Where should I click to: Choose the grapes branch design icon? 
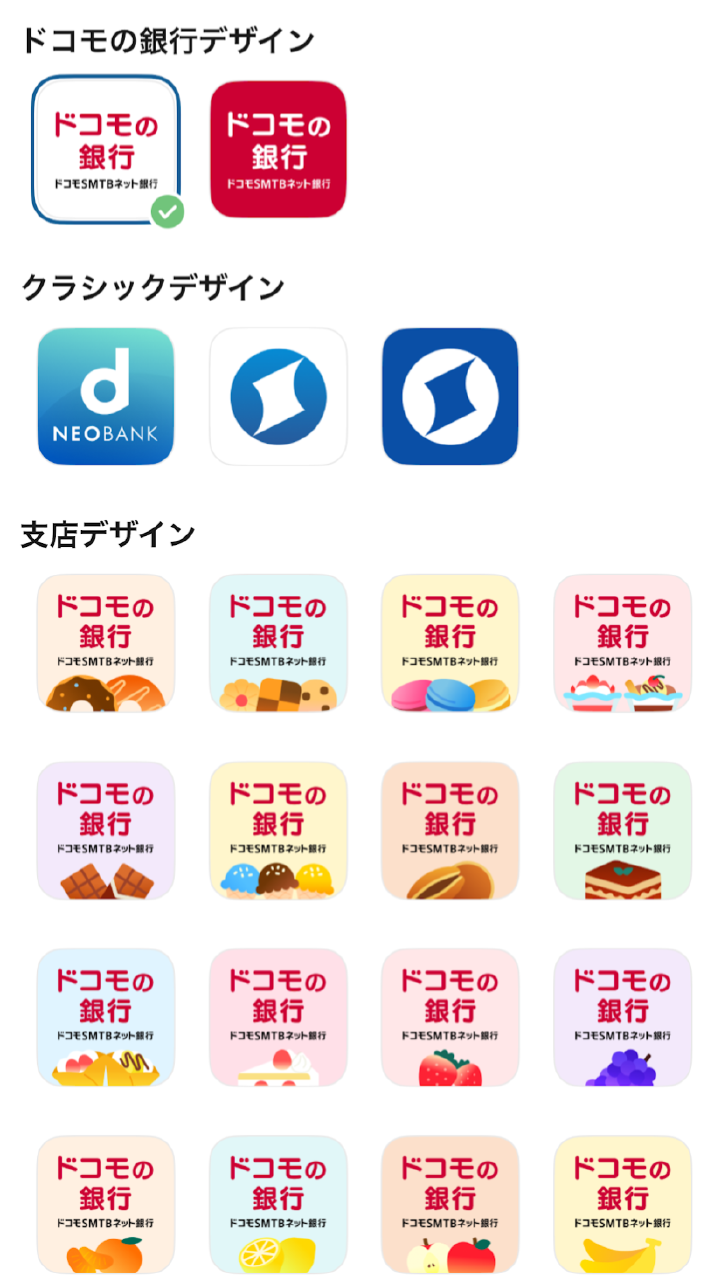623,1017
